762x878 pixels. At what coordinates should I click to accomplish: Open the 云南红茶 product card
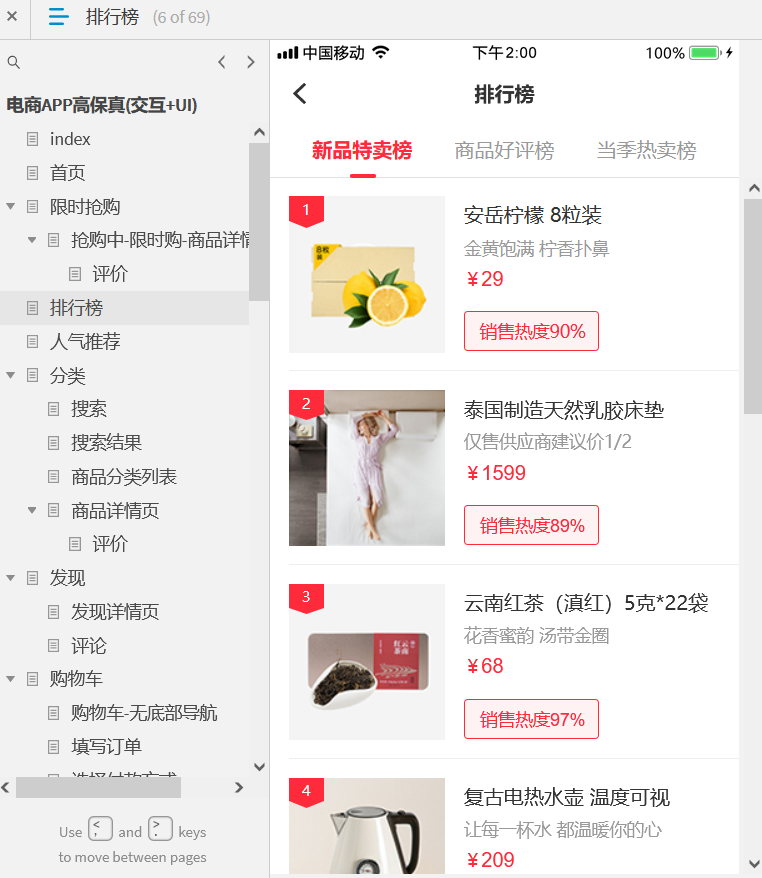tap(585, 603)
